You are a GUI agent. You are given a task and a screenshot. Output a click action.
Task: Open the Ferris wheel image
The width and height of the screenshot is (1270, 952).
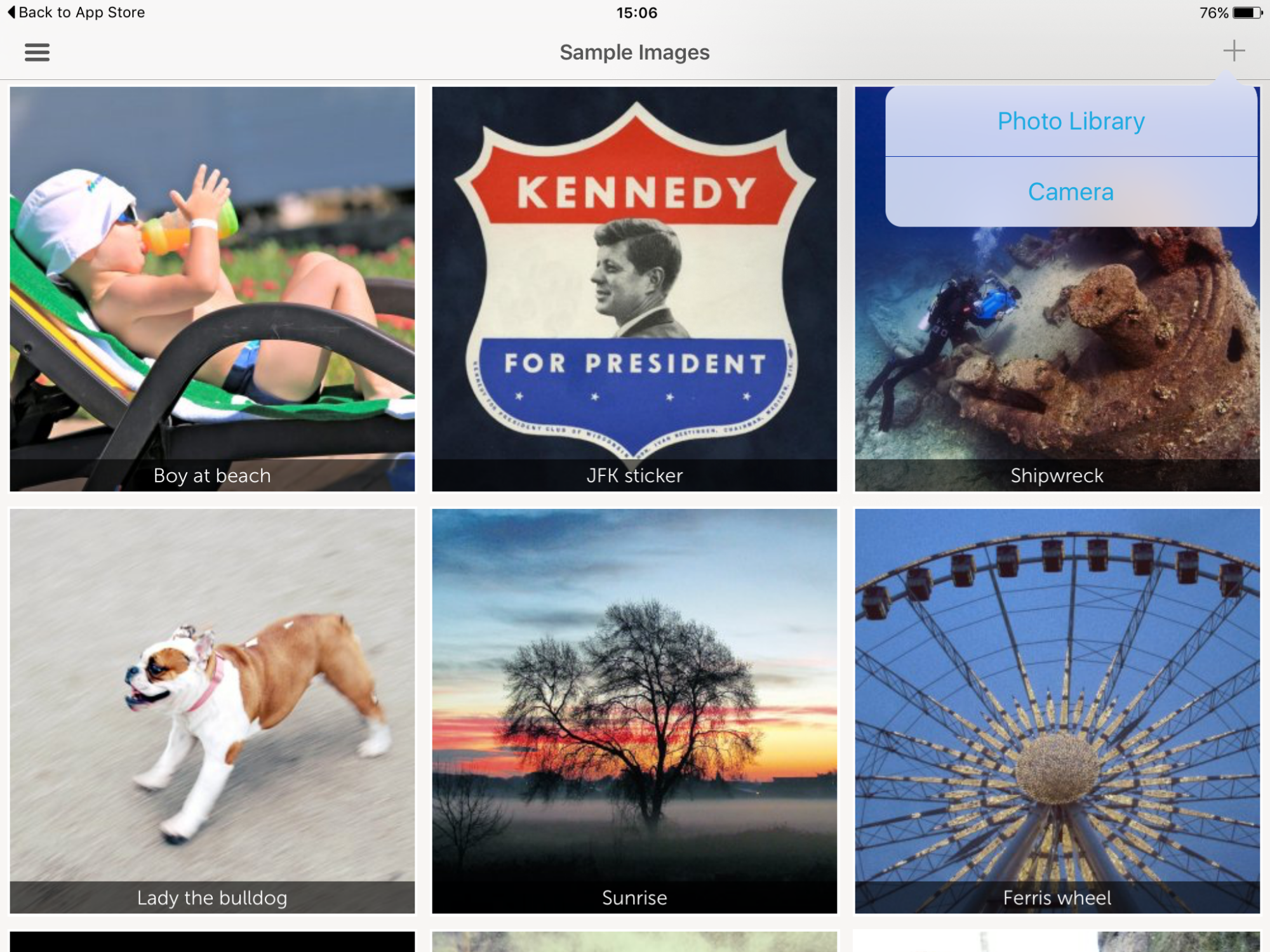(1057, 711)
